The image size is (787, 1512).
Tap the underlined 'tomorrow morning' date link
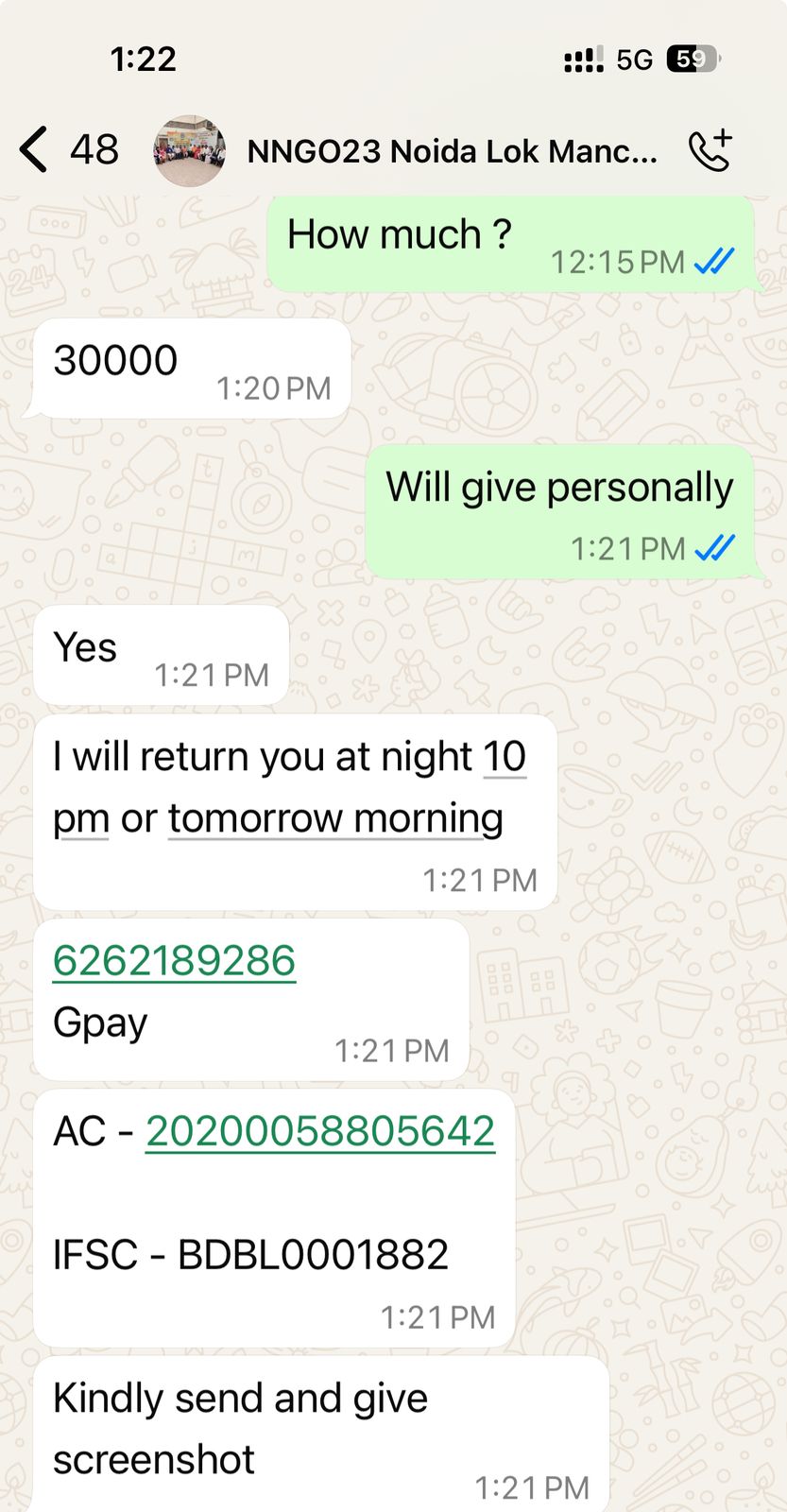coord(335,818)
